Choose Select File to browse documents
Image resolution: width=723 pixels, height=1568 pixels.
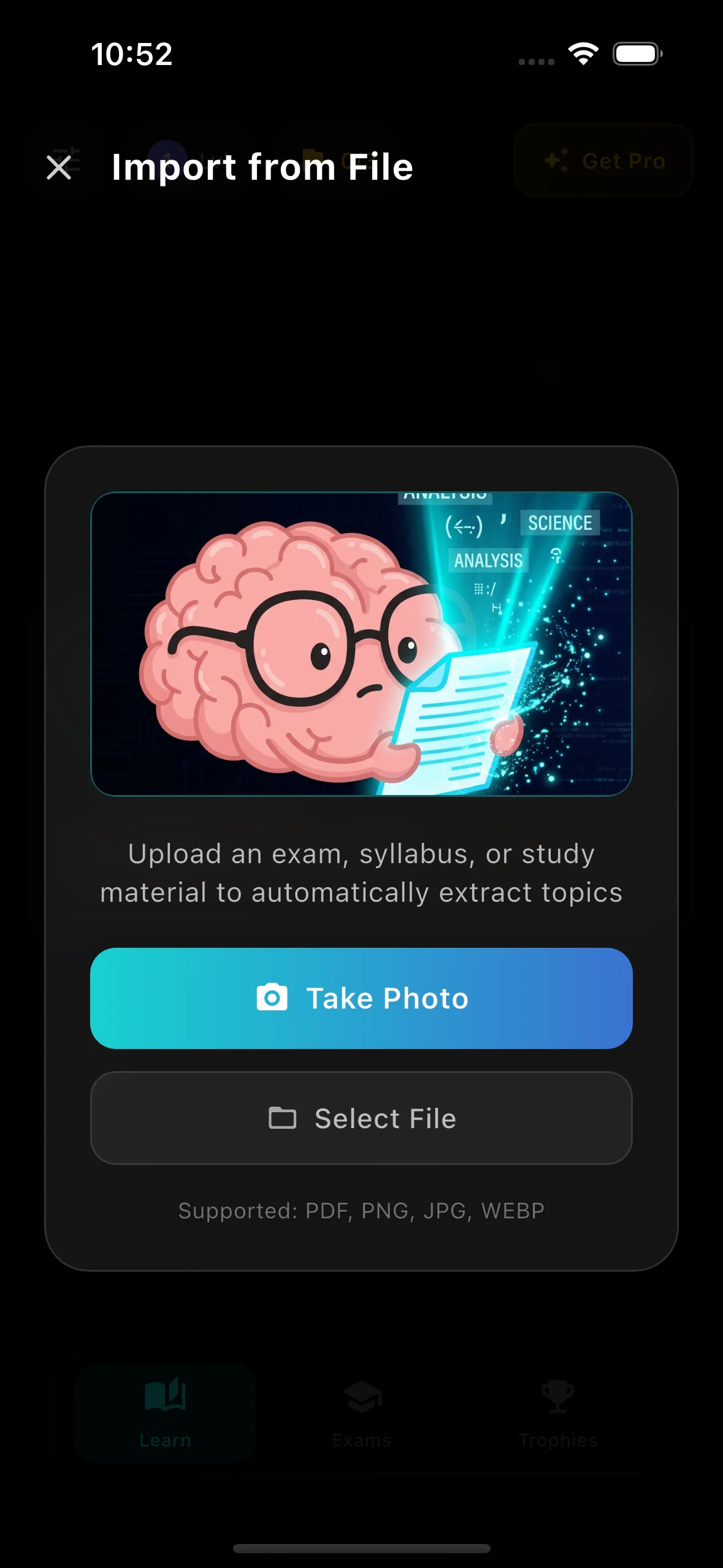click(361, 1118)
